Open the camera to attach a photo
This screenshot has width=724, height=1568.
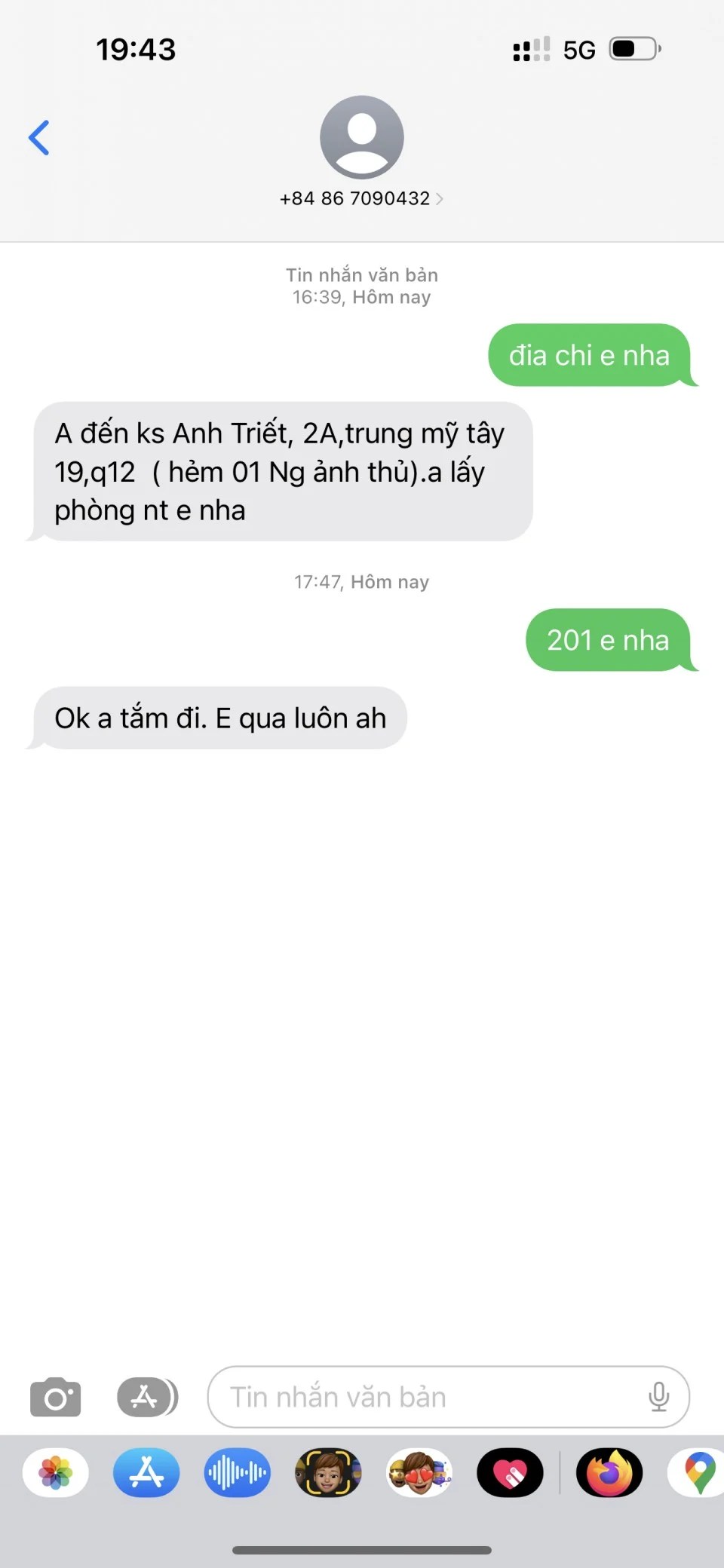click(x=55, y=1397)
